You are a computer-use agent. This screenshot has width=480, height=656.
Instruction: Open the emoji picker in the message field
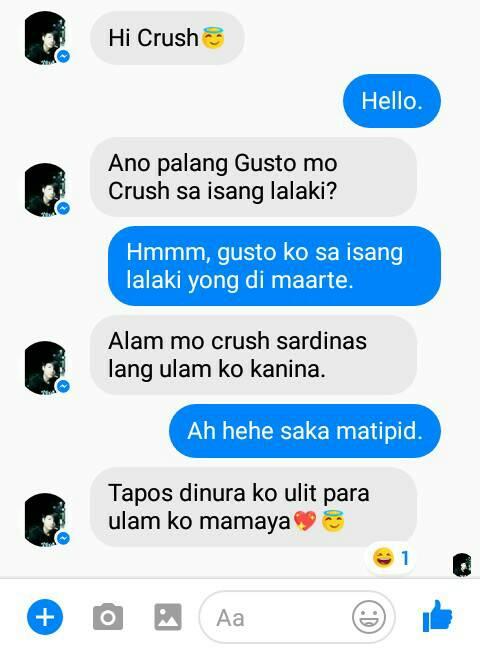tap(369, 617)
